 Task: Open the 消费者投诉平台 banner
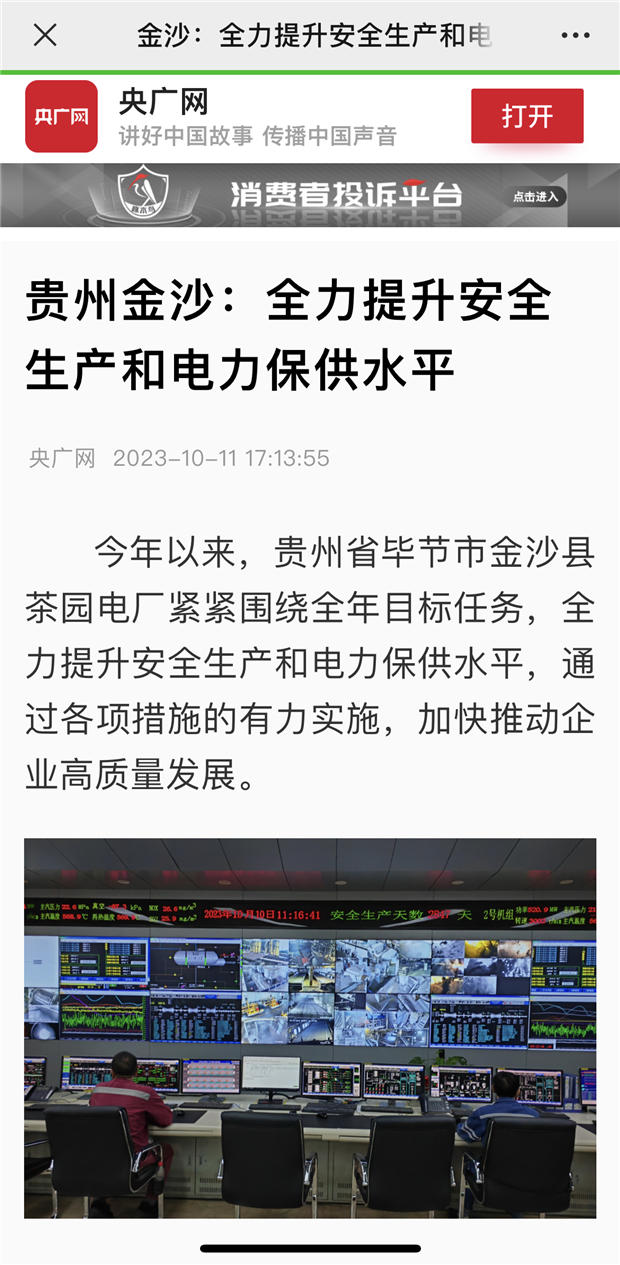(310, 195)
